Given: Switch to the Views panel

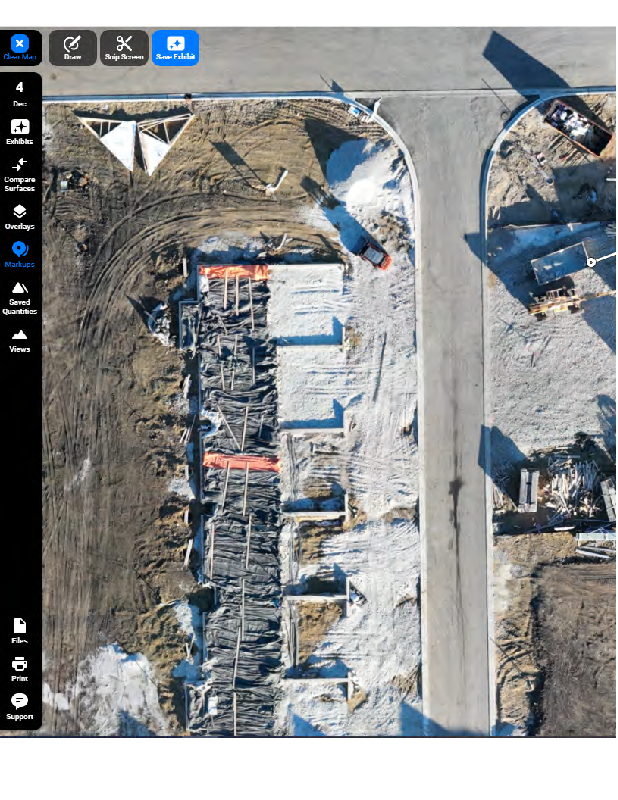Looking at the screenshot, I should click(x=20, y=340).
